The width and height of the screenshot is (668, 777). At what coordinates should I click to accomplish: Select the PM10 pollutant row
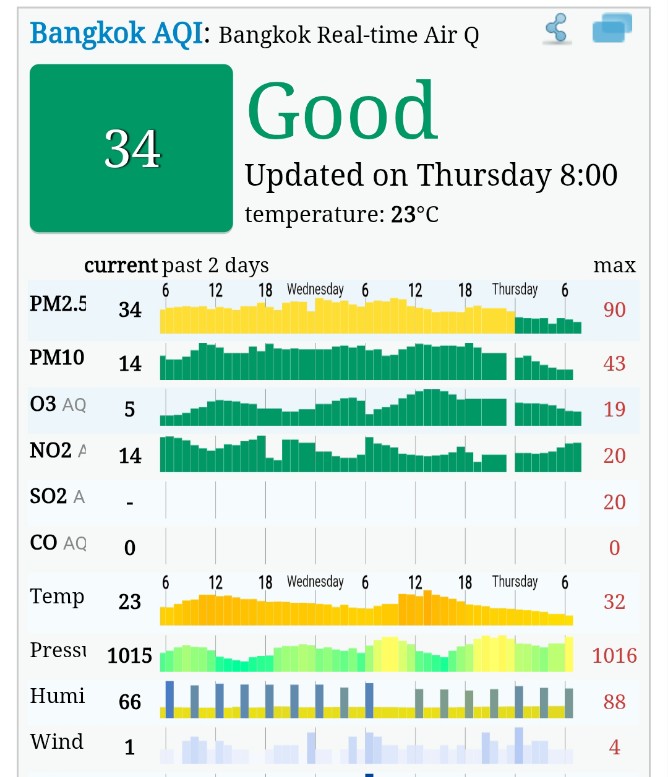[57, 359]
